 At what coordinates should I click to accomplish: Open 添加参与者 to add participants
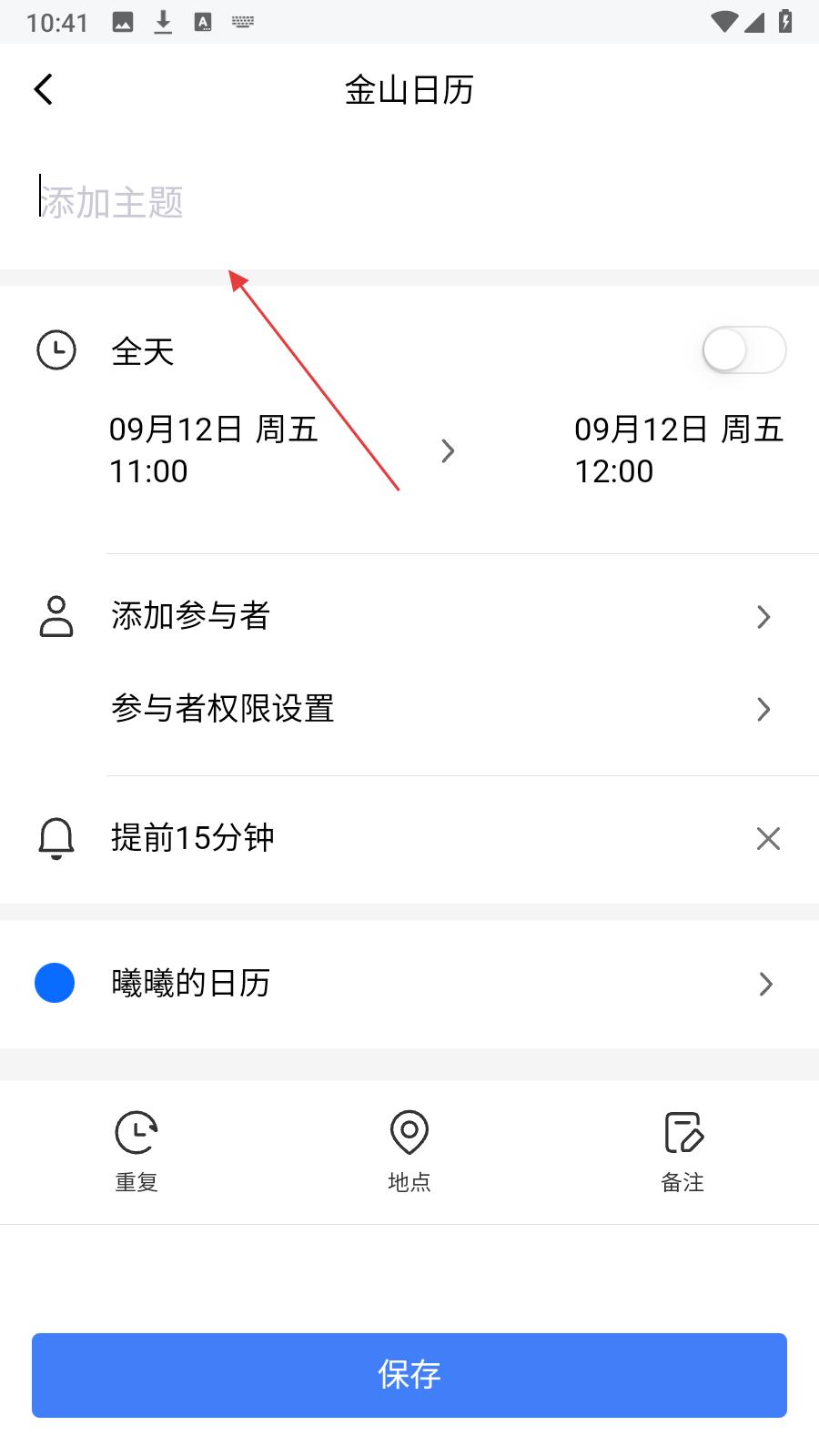click(x=409, y=616)
